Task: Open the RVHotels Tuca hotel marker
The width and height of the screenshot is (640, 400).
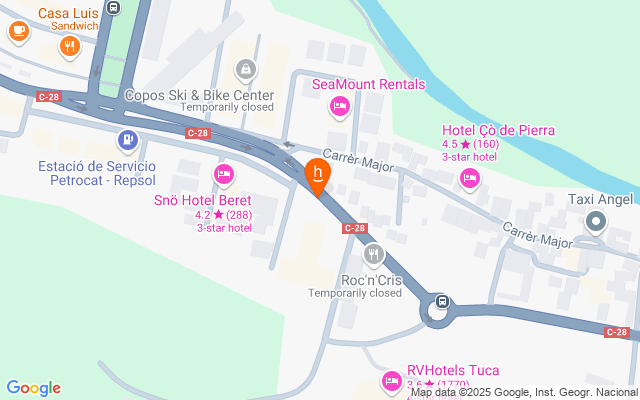Action: pos(391,381)
